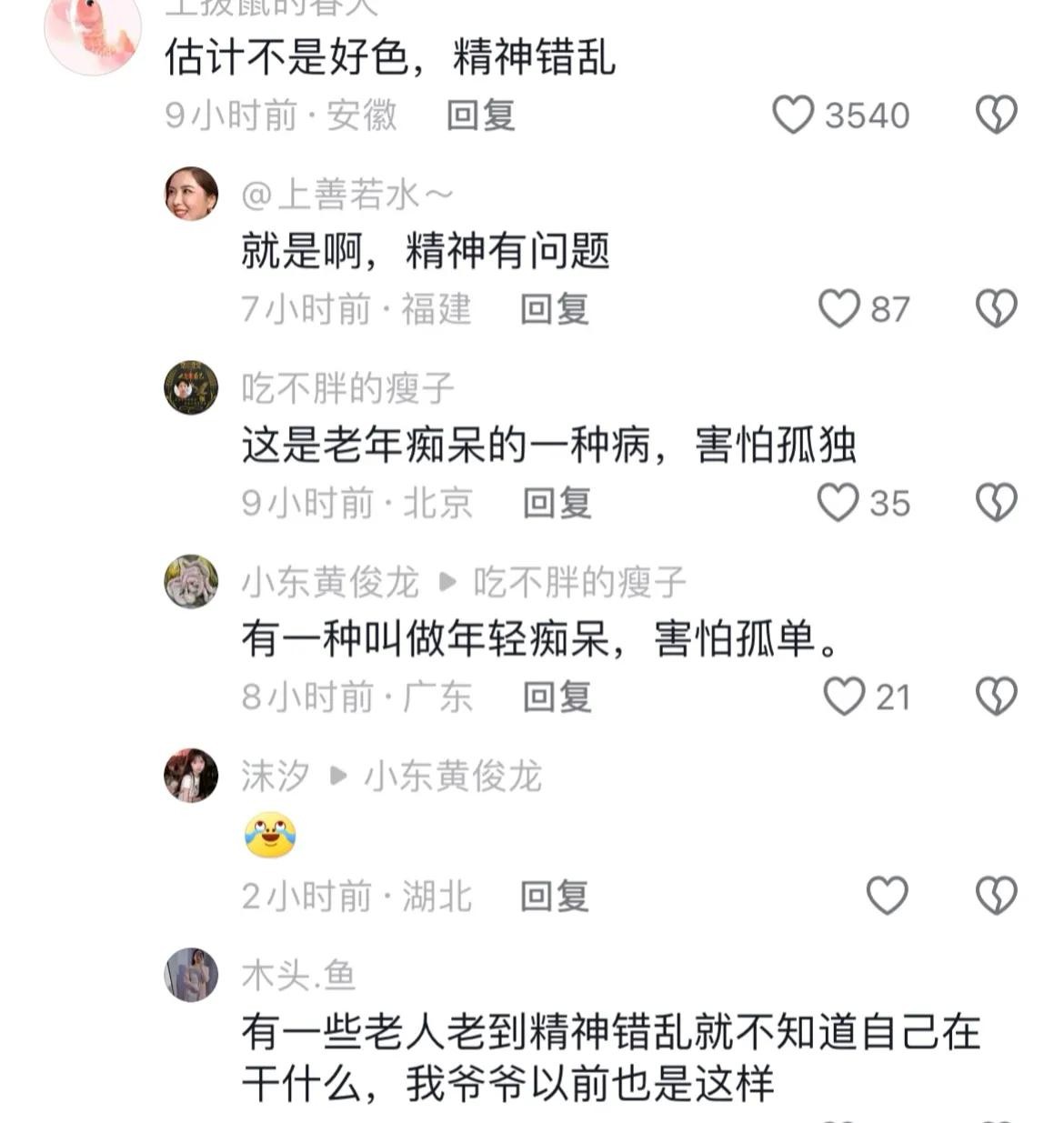Like 沫汐's emoji comment

point(887,897)
